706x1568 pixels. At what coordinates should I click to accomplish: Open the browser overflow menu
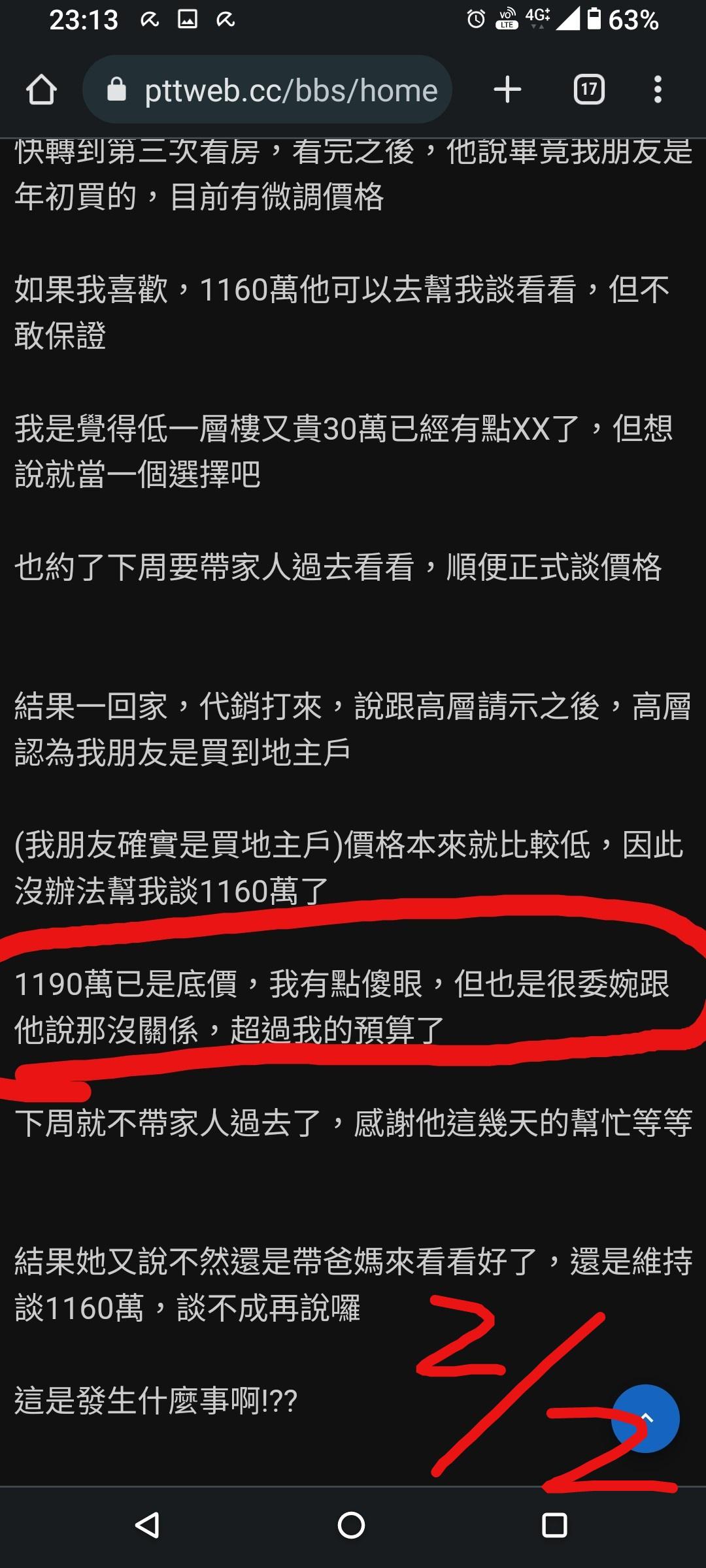click(658, 90)
